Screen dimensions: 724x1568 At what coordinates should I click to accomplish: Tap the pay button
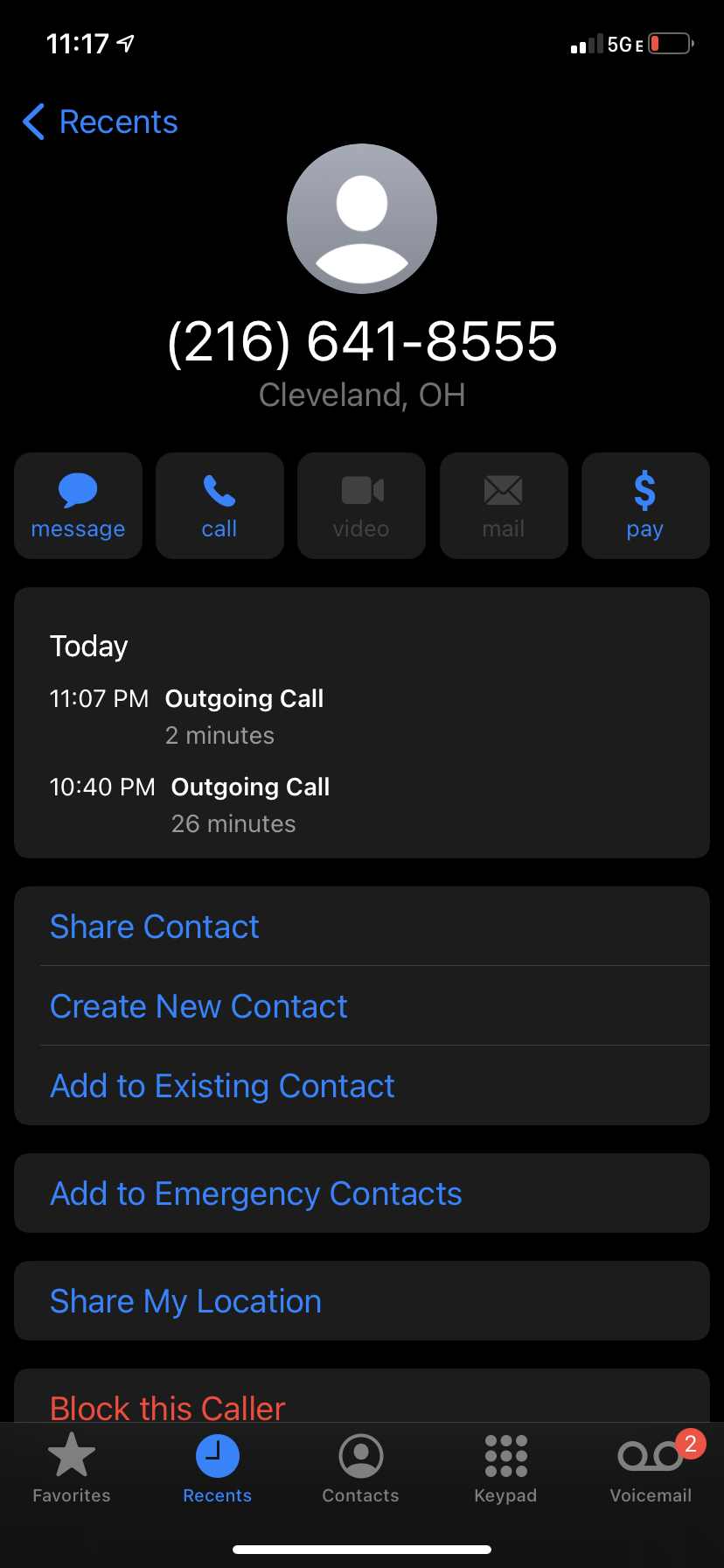pos(644,506)
